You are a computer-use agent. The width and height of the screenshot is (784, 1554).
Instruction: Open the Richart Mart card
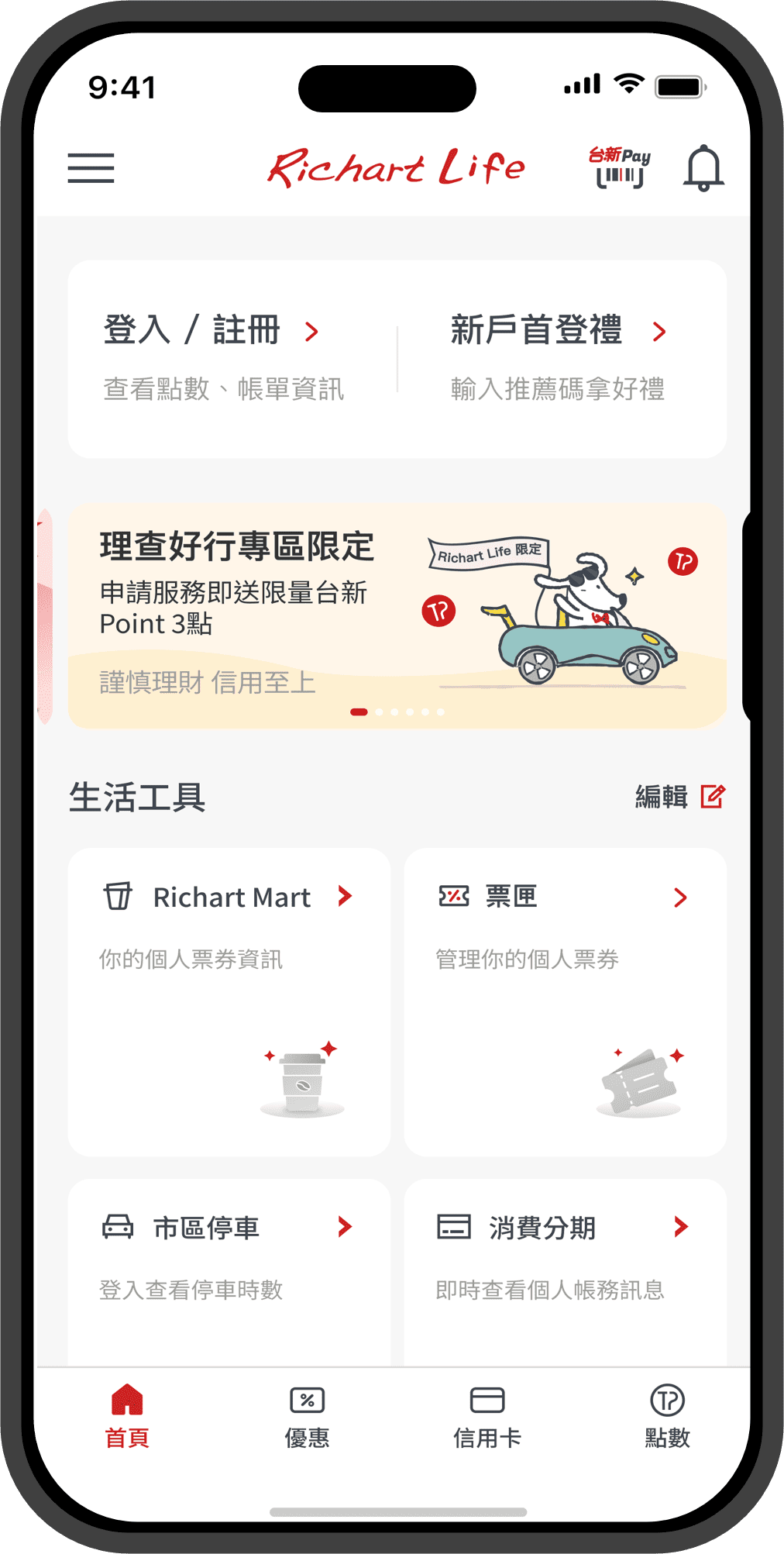pyautogui.click(x=229, y=1001)
